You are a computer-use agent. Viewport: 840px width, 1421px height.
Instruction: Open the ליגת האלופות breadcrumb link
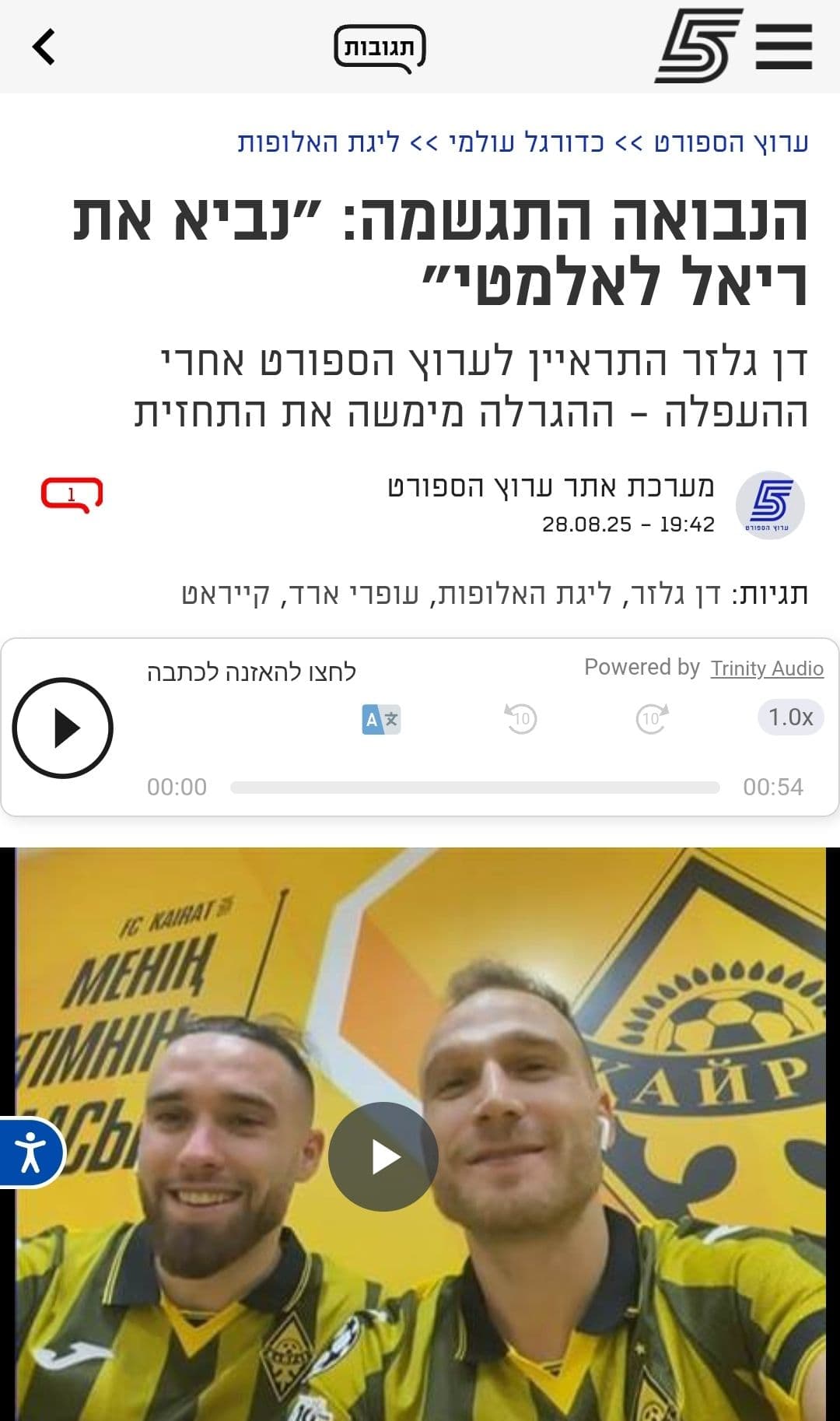318,142
